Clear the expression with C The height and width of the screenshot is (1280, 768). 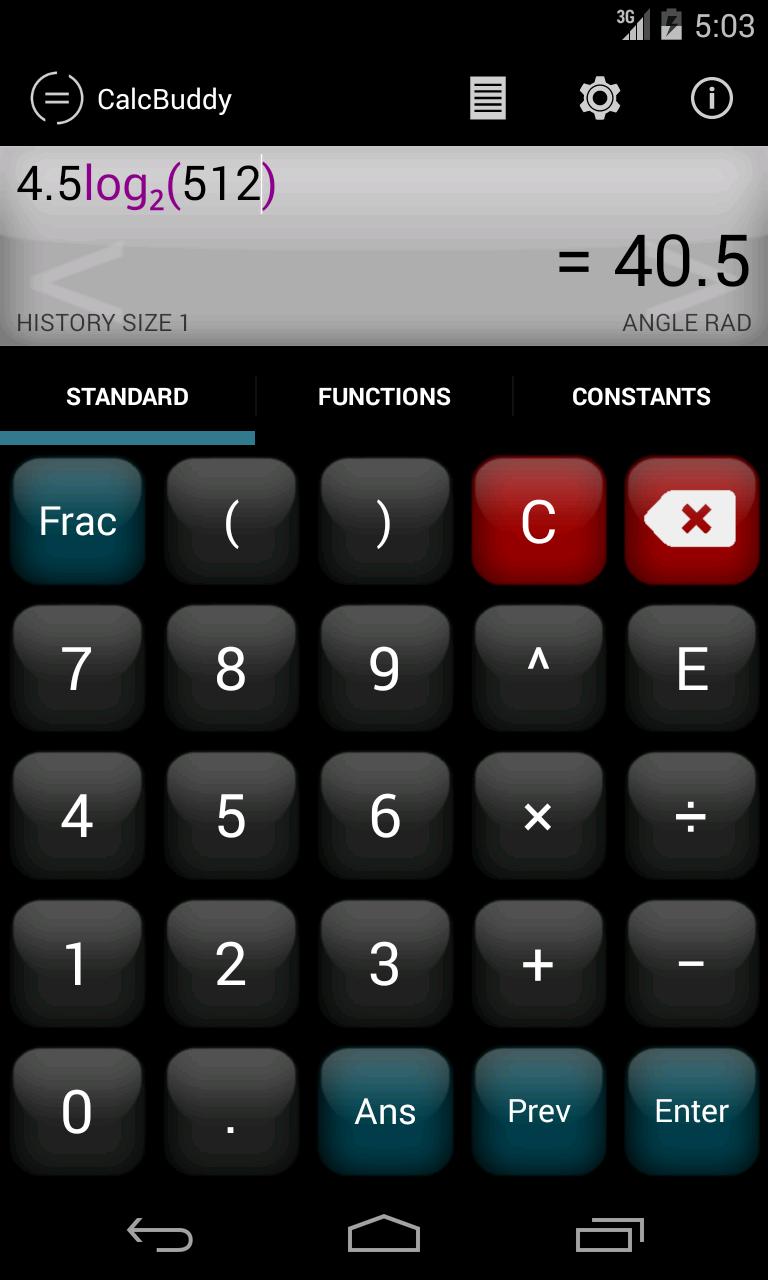point(538,521)
